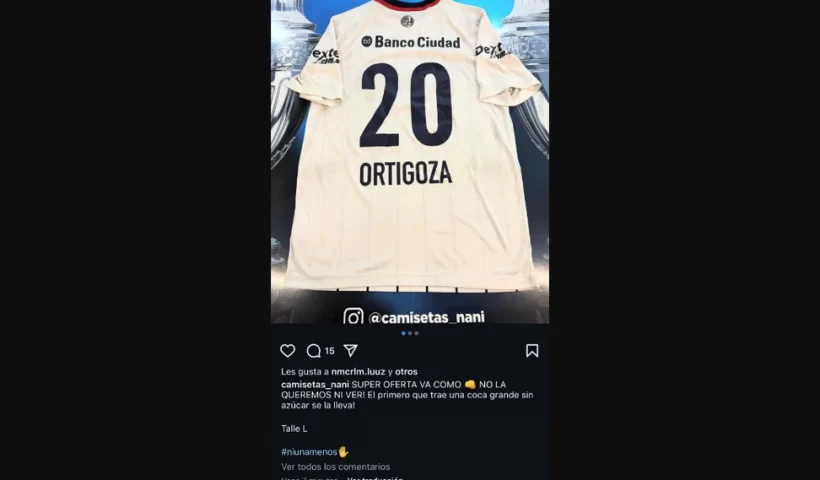This screenshot has height=480, width=820.
Task: Like the camisetas_nani post
Action: coord(288,351)
